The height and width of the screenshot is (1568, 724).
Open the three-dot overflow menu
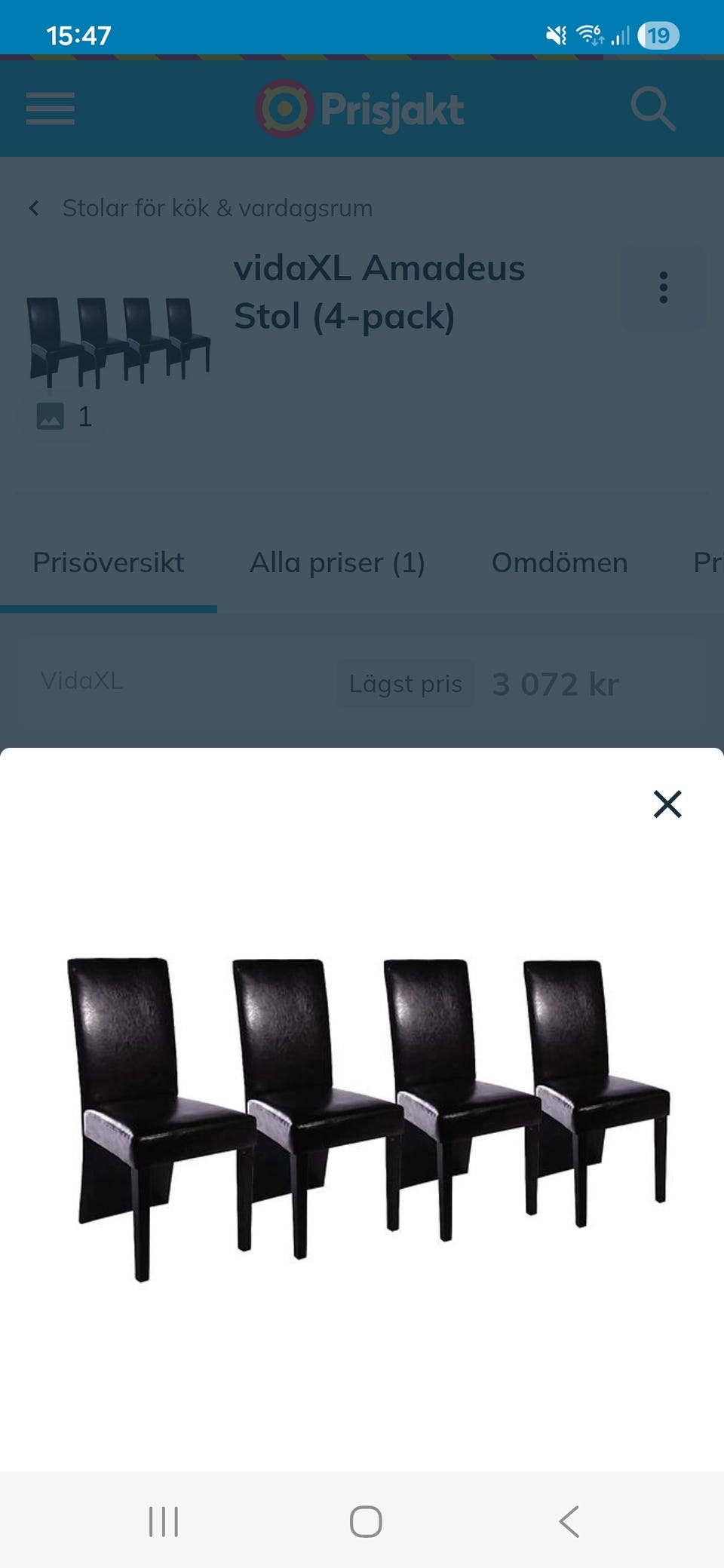(x=664, y=288)
